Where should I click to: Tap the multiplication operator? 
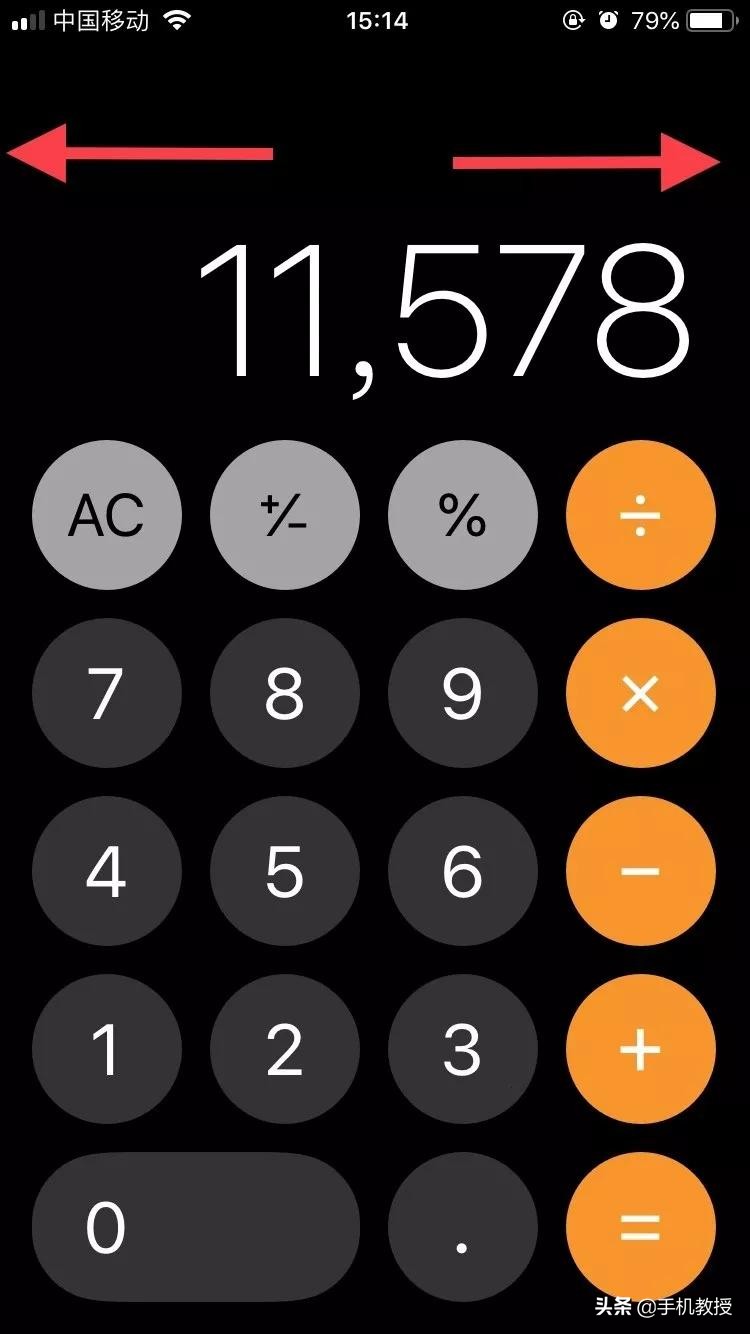click(x=640, y=693)
